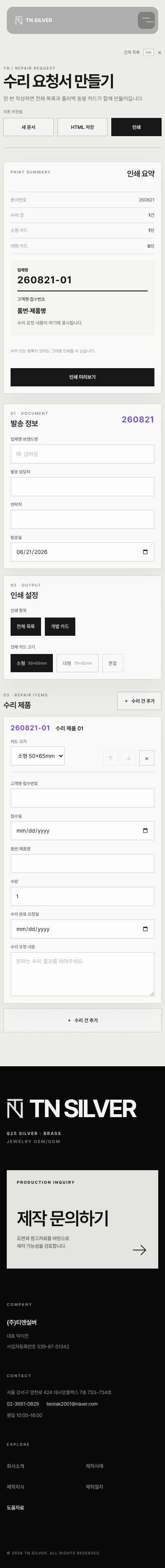The image size is (165, 1568).
Task: Open 인쇄 미리보기
Action: click(x=82, y=377)
